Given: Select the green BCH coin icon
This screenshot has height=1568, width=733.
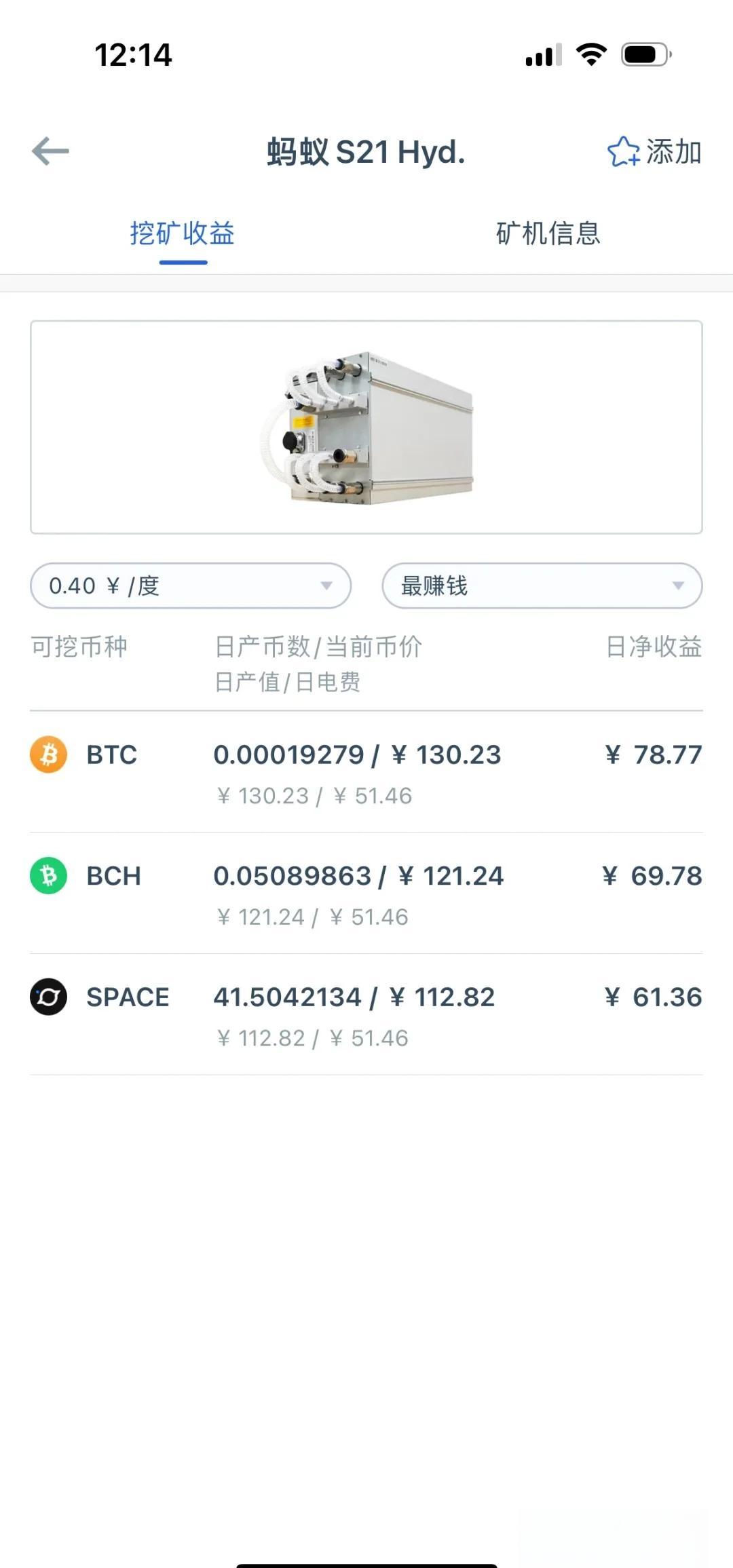Looking at the screenshot, I should [49, 876].
